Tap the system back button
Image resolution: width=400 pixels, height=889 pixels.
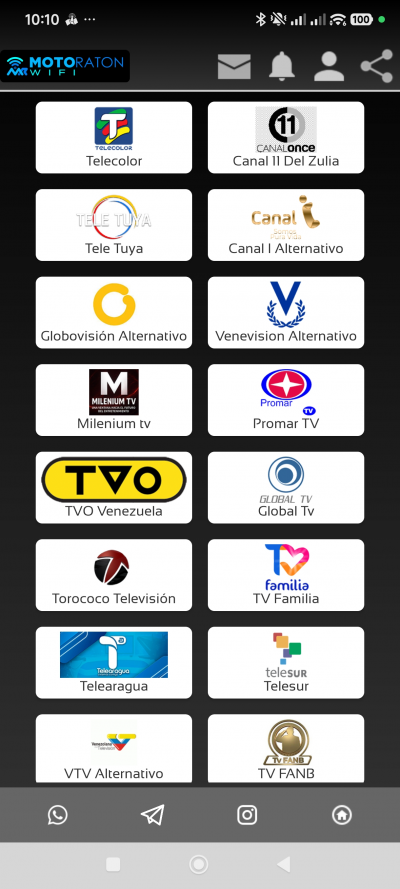(x=283, y=864)
